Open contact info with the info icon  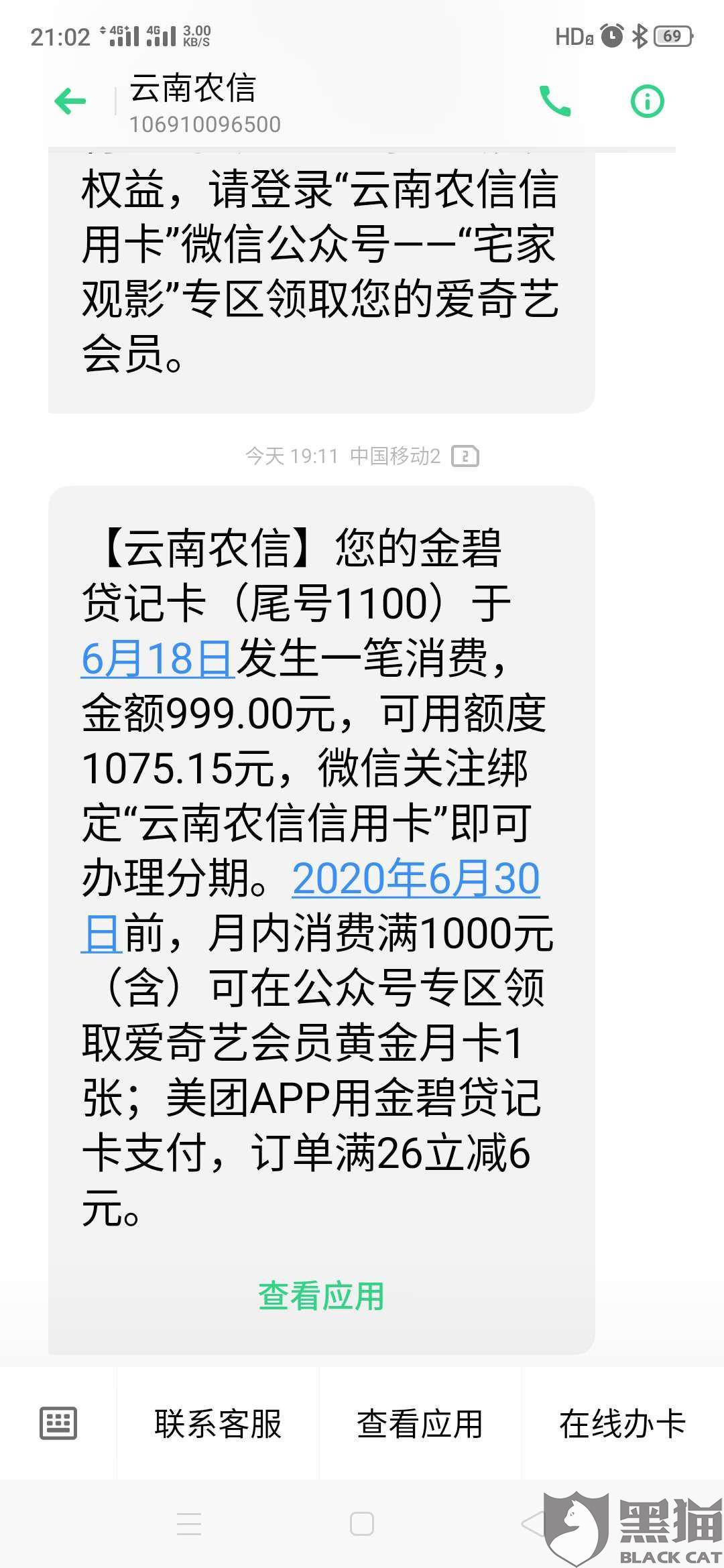click(x=647, y=101)
